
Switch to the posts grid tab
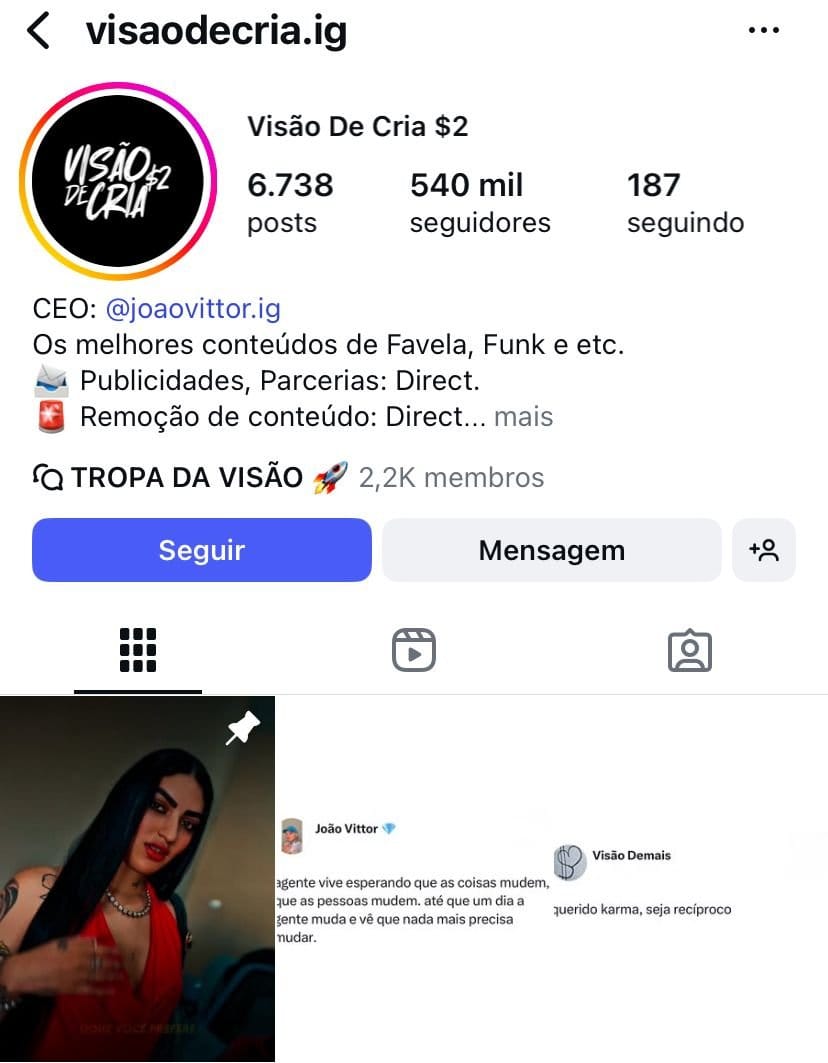click(x=137, y=650)
